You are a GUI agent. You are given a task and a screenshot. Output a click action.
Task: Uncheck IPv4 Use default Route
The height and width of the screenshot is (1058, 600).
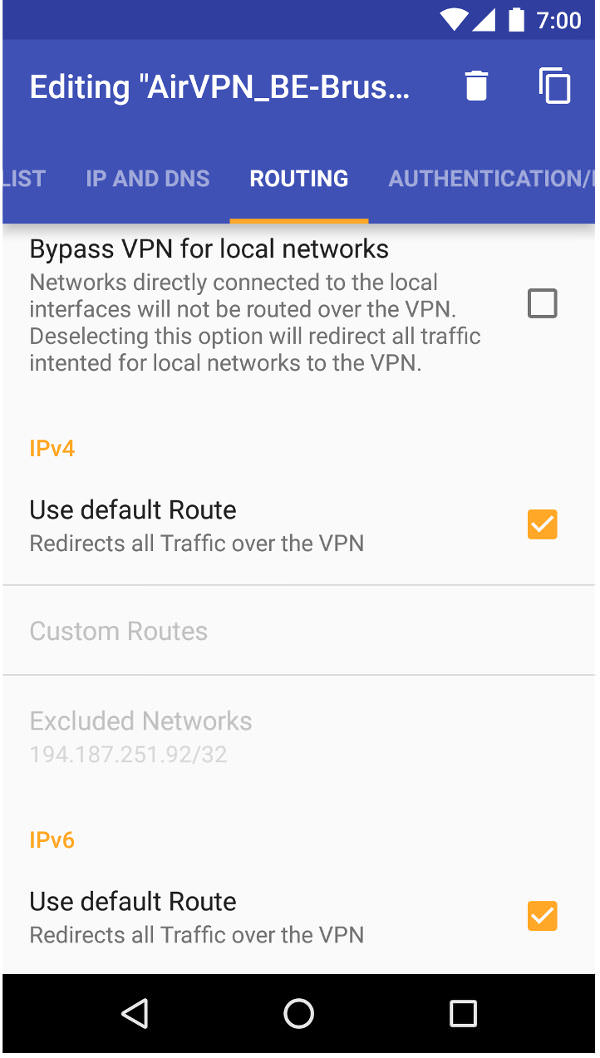(x=542, y=524)
